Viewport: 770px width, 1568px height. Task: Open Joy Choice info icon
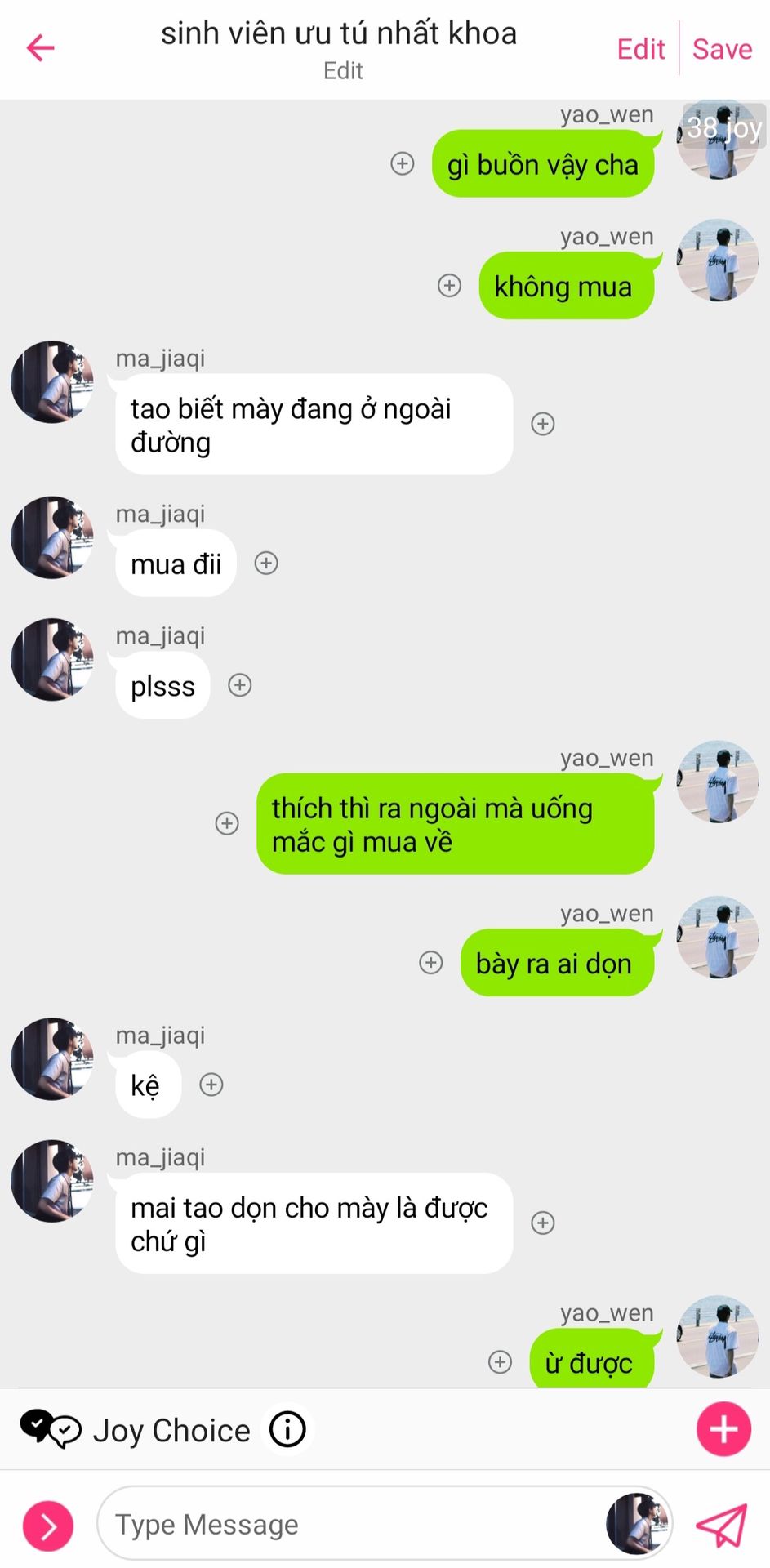[287, 1429]
